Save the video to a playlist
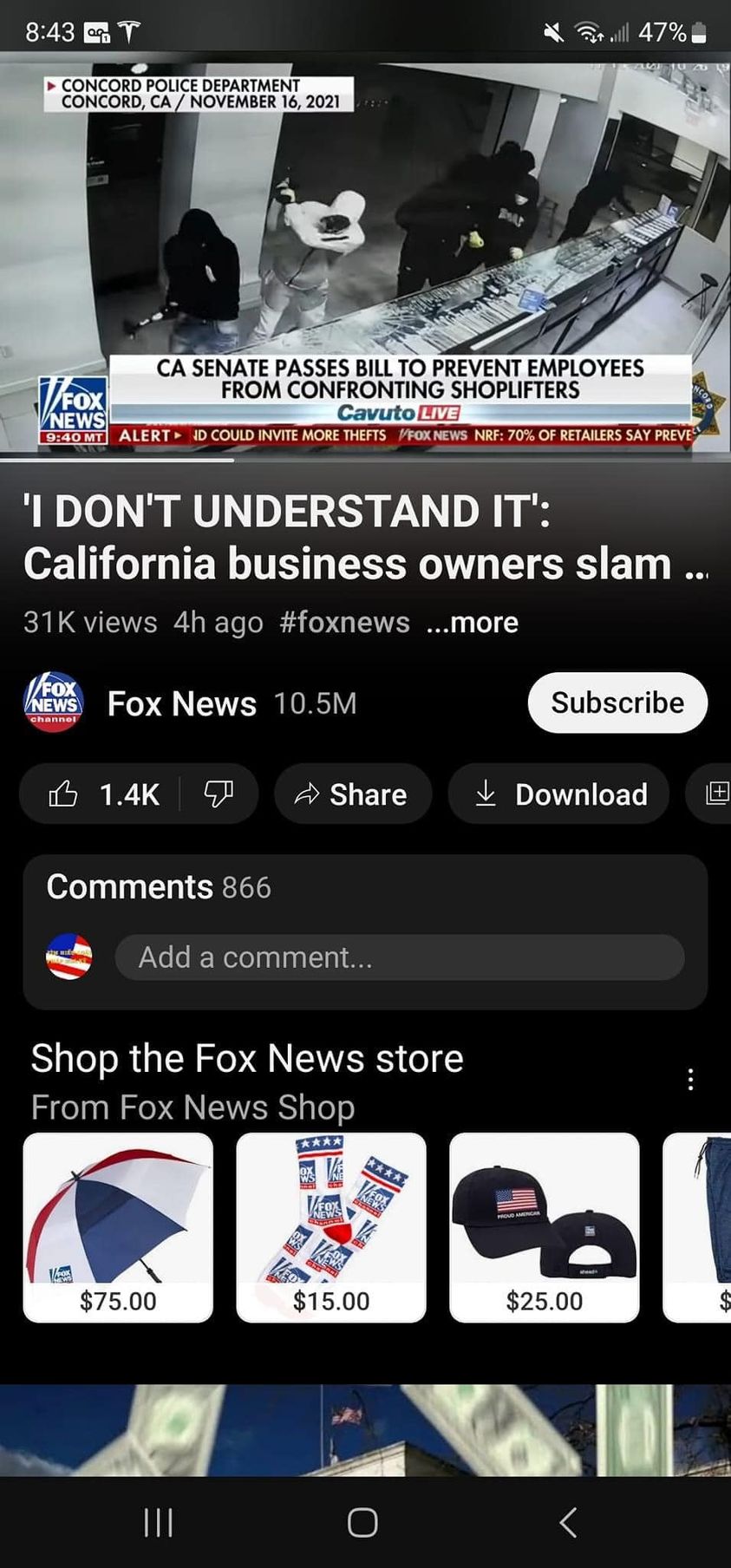 click(716, 794)
